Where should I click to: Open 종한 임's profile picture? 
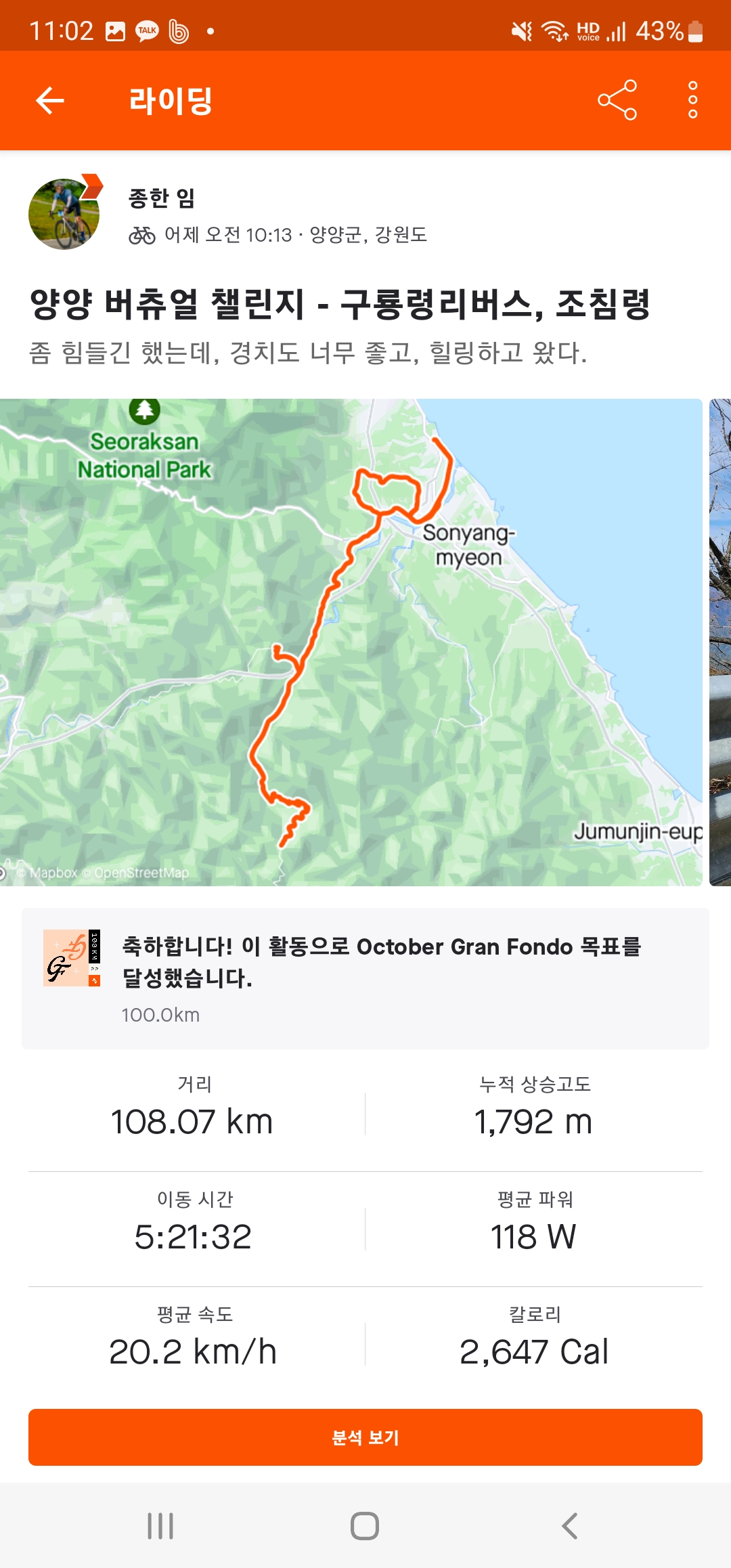pos(64,214)
